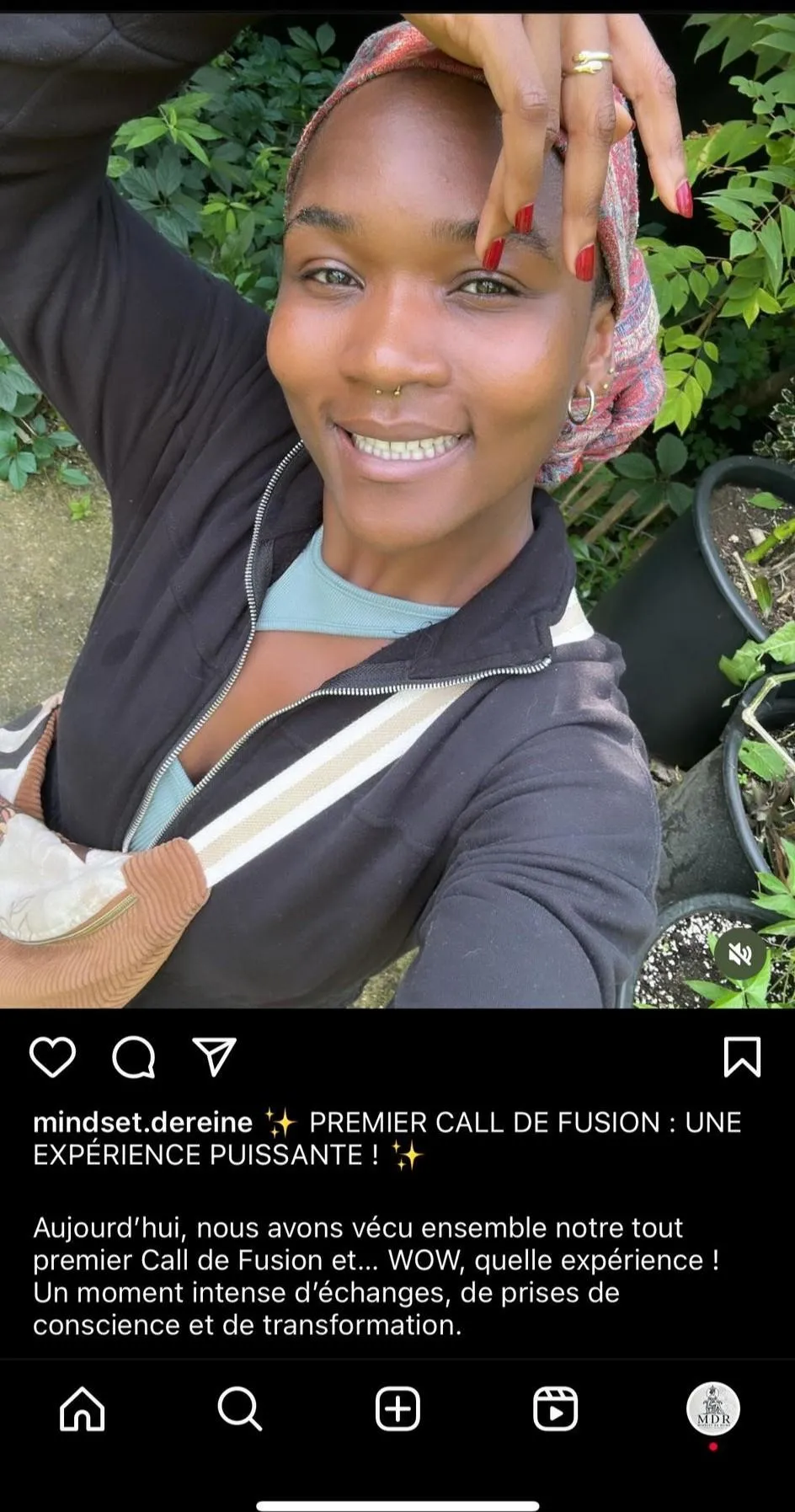Viewport: 795px width, 1512px height.
Task: Switch to the Search tab
Action: (240, 1408)
